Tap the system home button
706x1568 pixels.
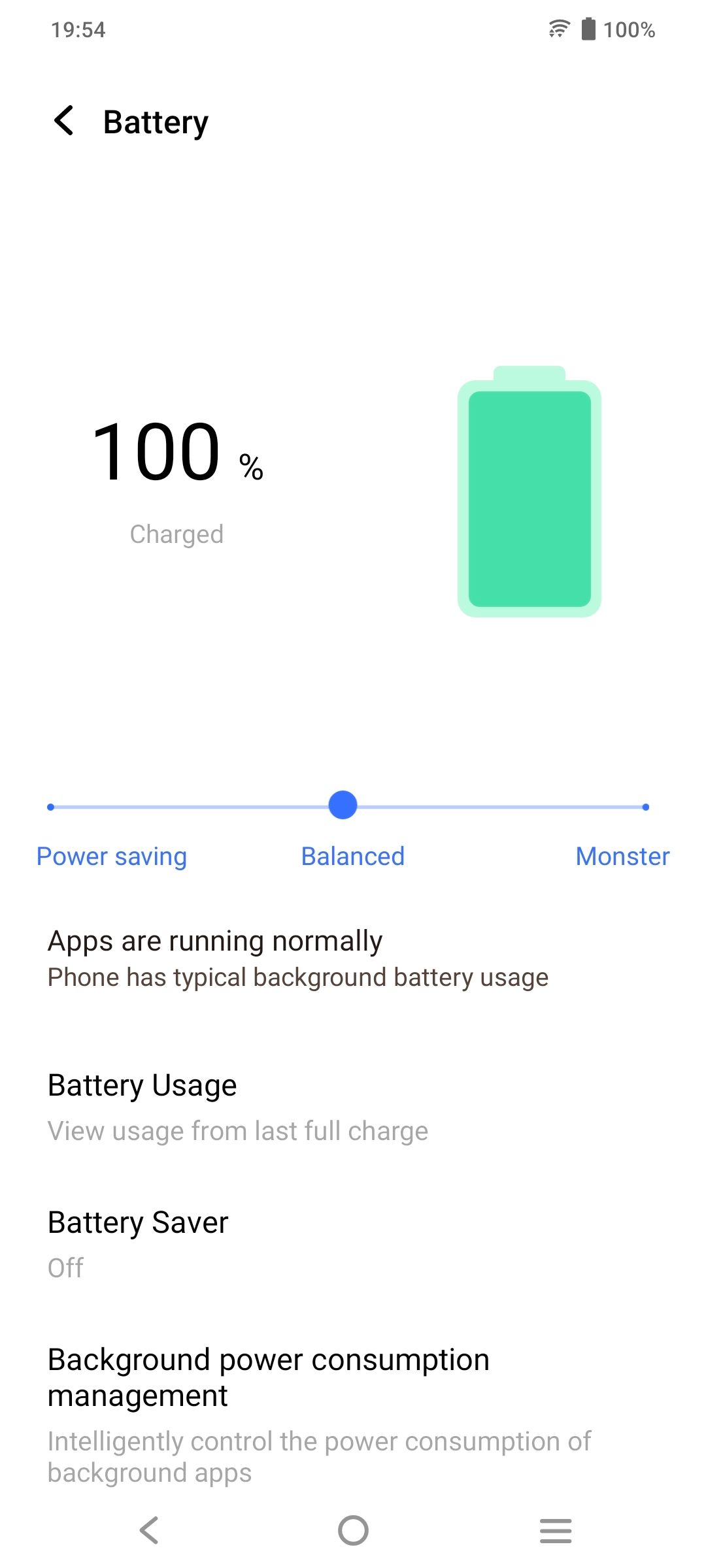pyautogui.click(x=353, y=1530)
